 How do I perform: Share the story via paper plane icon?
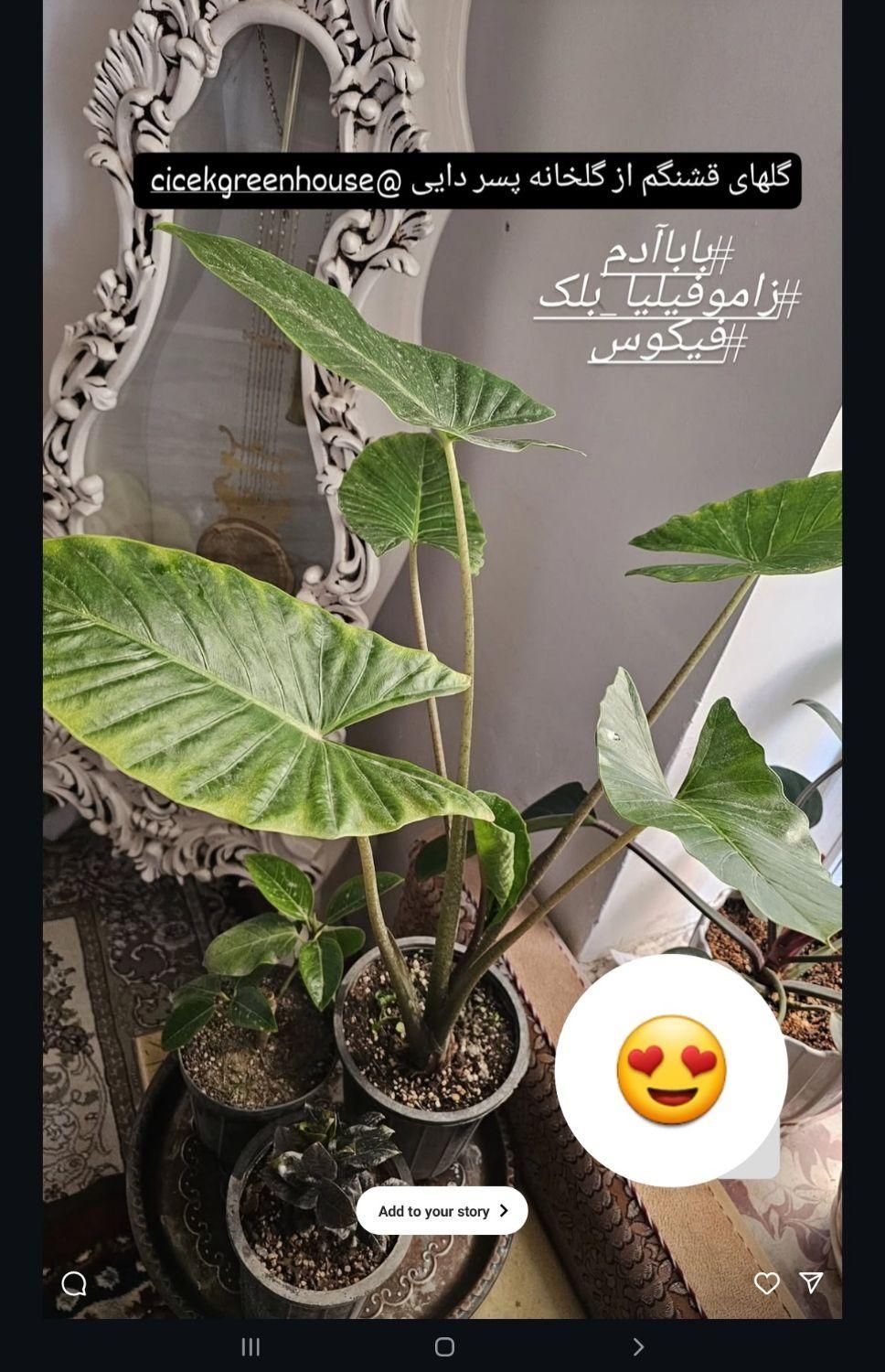pos(811,1282)
